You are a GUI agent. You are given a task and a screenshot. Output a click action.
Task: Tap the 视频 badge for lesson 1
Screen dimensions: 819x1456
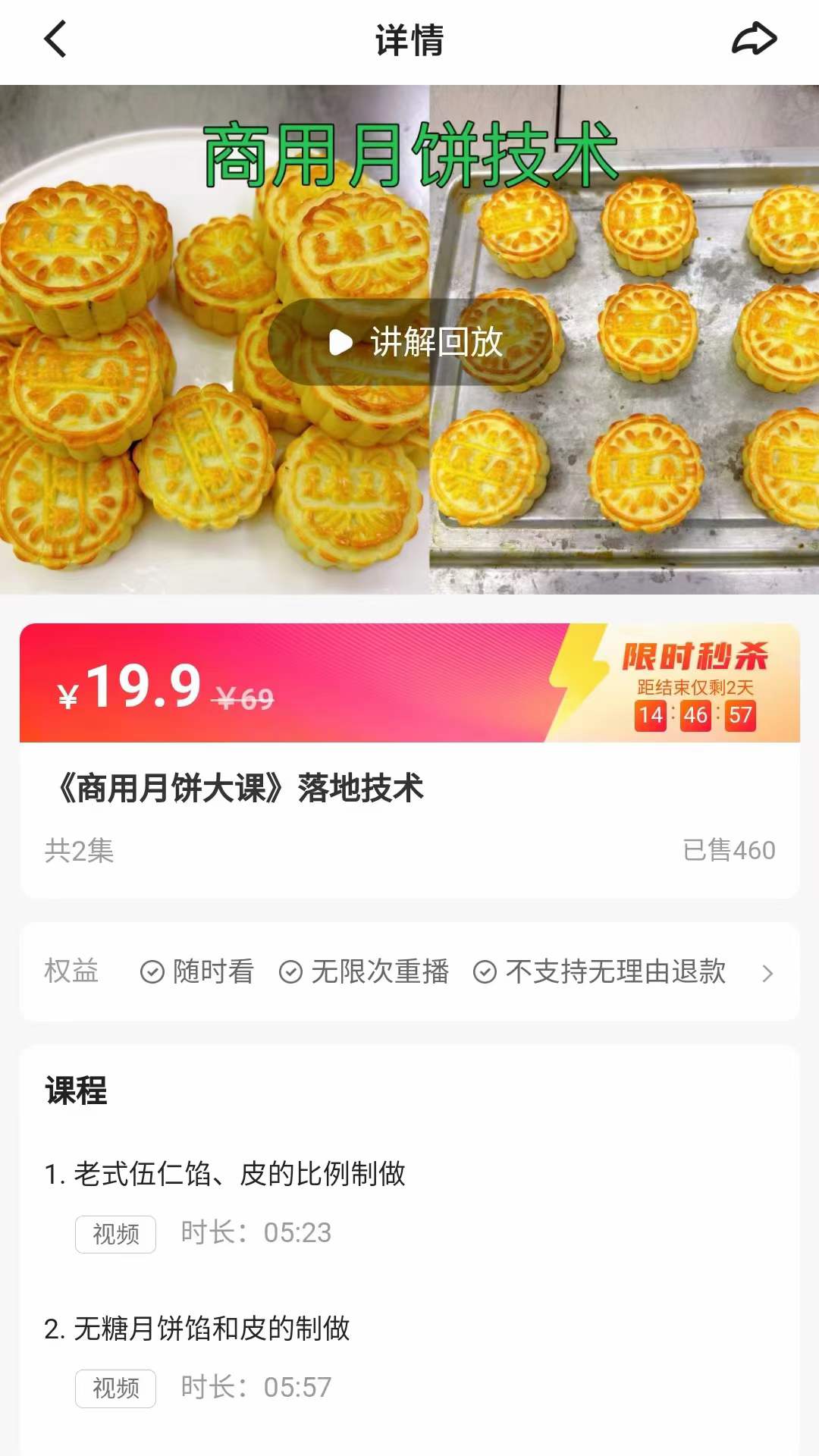(115, 1234)
